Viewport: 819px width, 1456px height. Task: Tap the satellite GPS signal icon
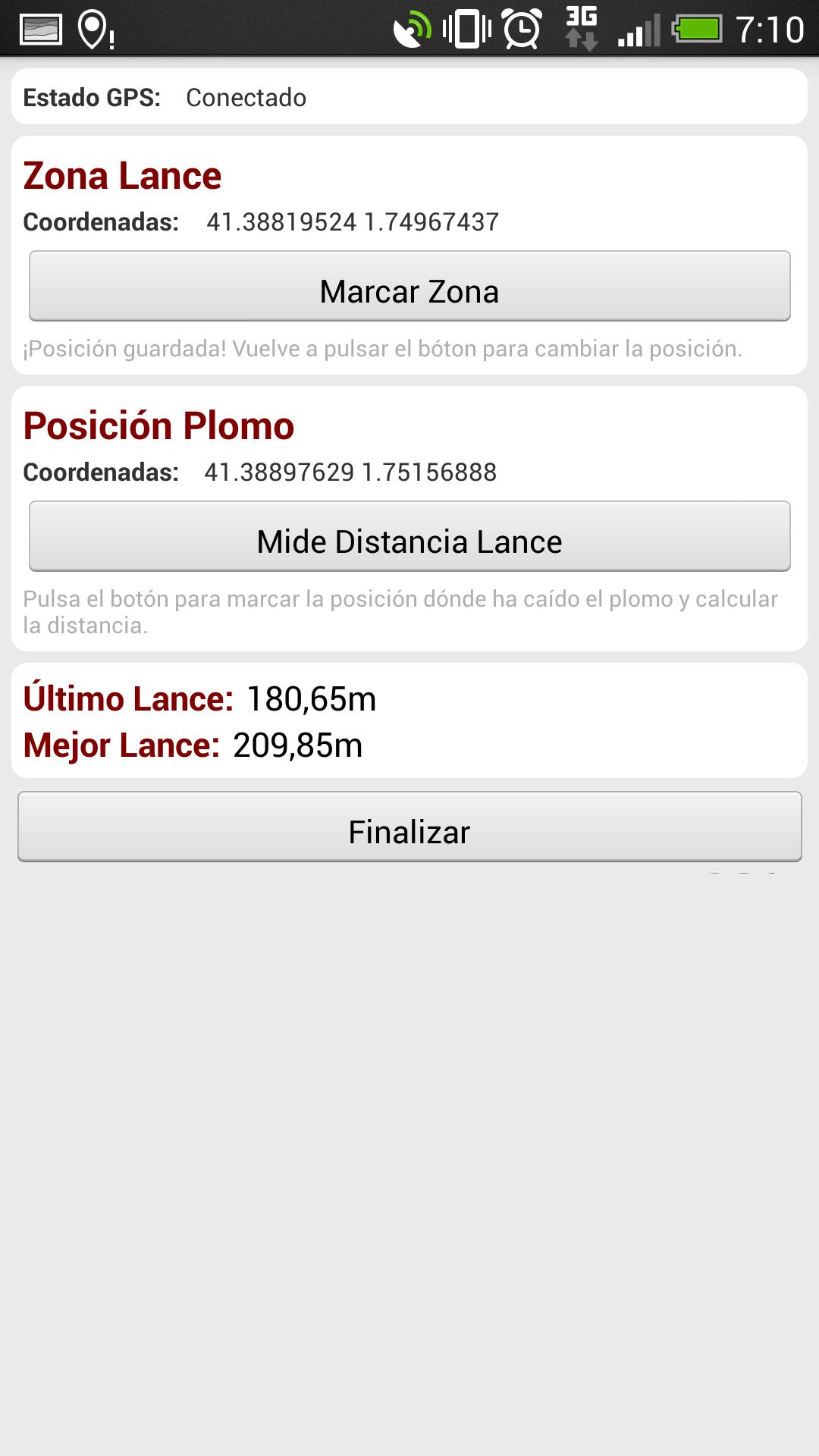click(413, 29)
